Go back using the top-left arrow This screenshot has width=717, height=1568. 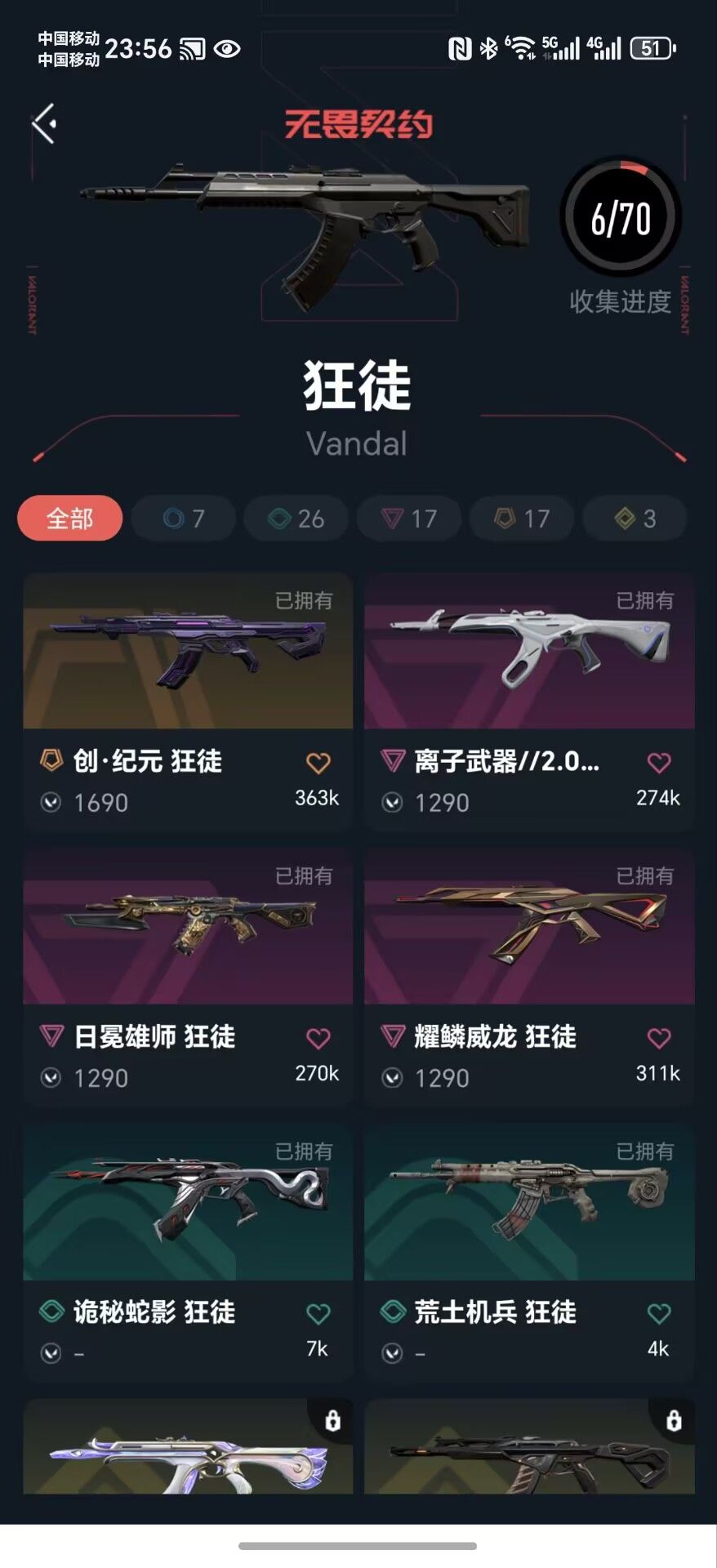(x=44, y=124)
